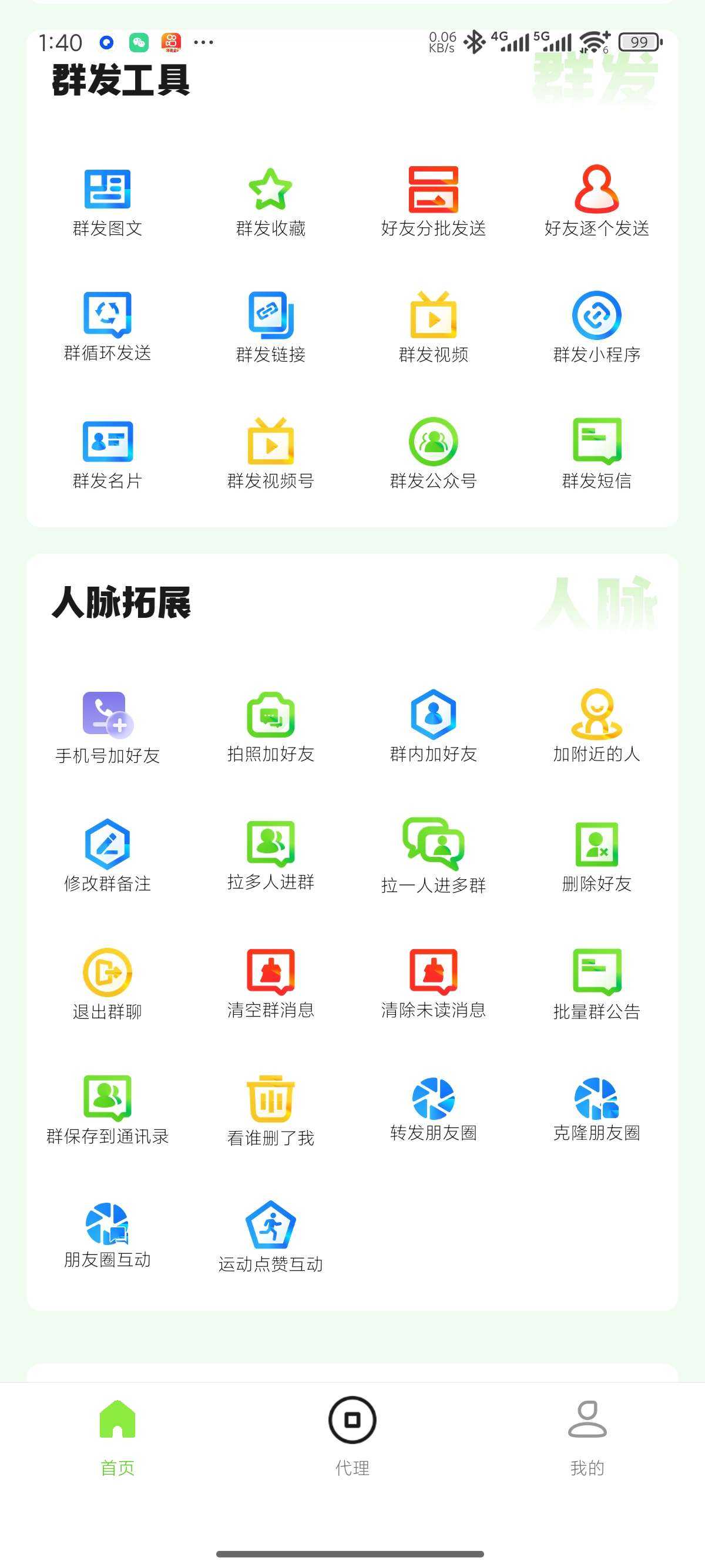Select 群发收藏 feature
705x1568 pixels.
(270, 202)
